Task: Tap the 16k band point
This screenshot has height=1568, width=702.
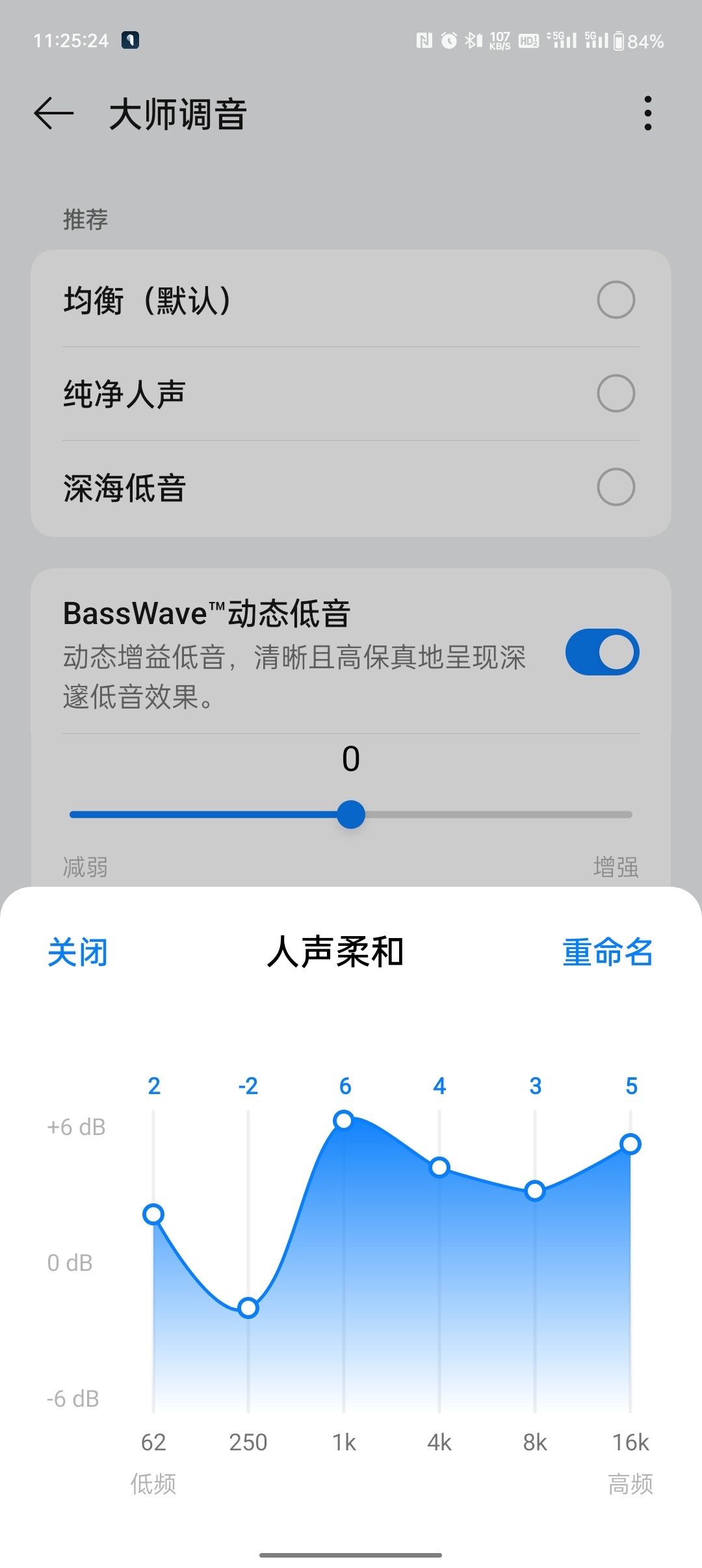Action: pos(630,1143)
